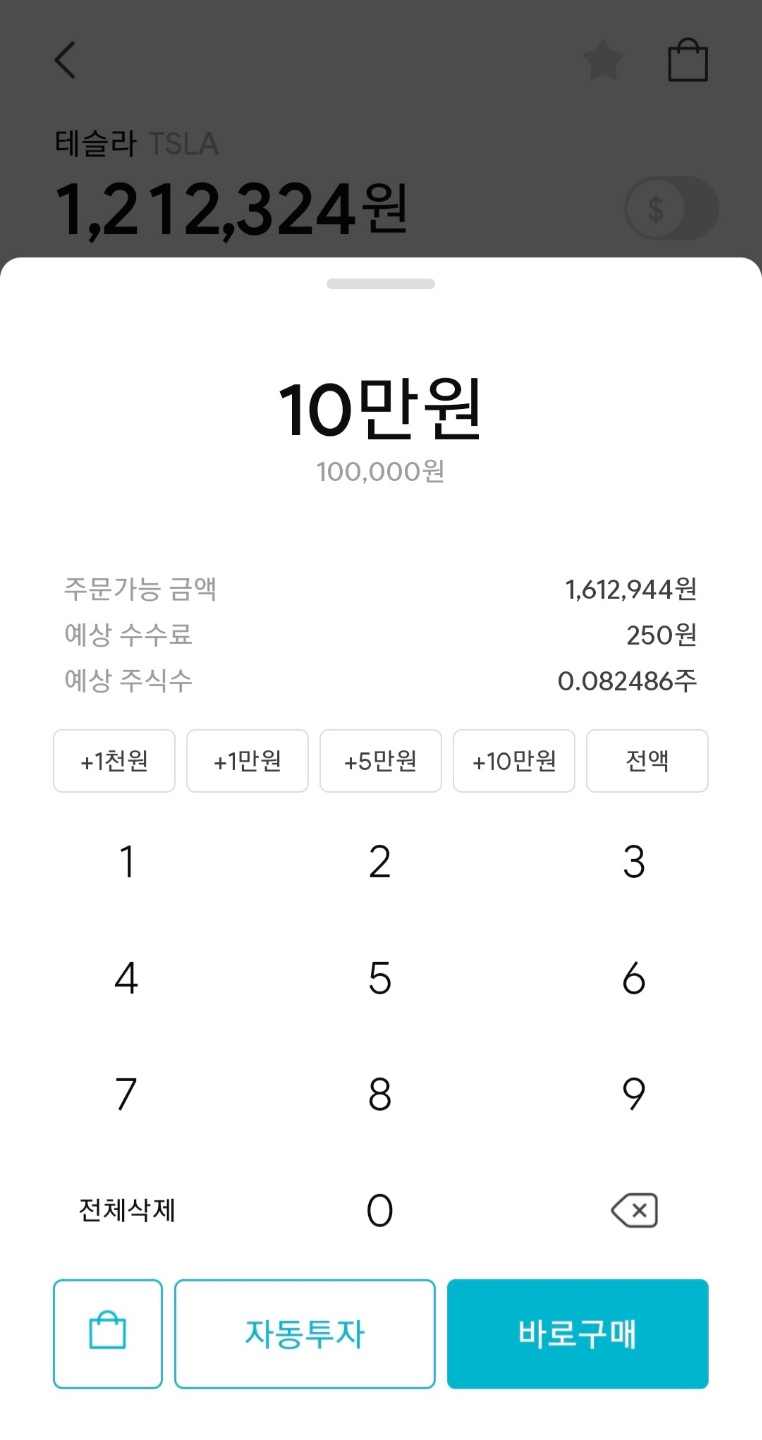Add 1만원 to the order amount
The height and width of the screenshot is (1440, 762).
click(247, 761)
